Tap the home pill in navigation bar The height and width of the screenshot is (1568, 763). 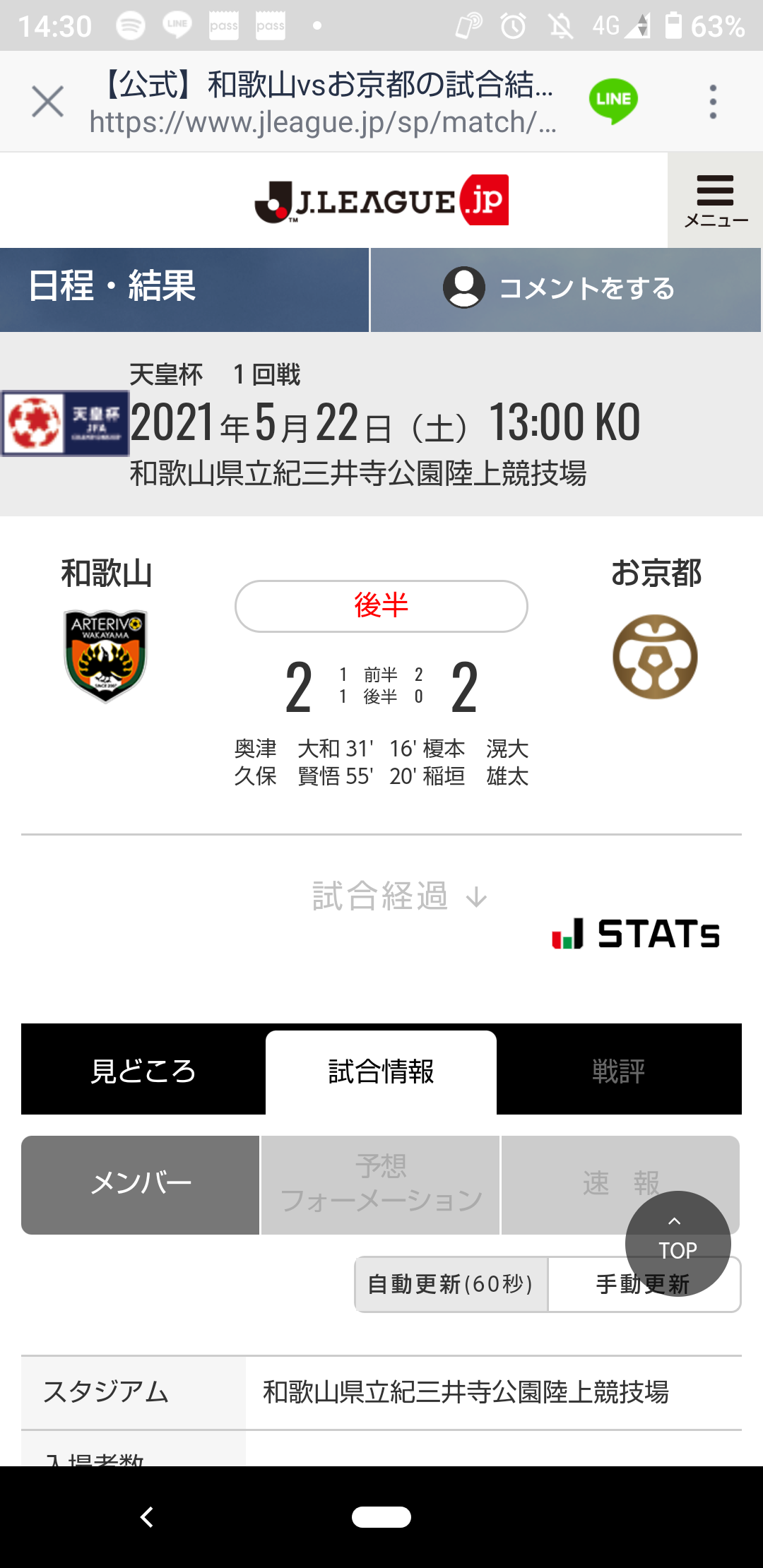tap(381, 1516)
